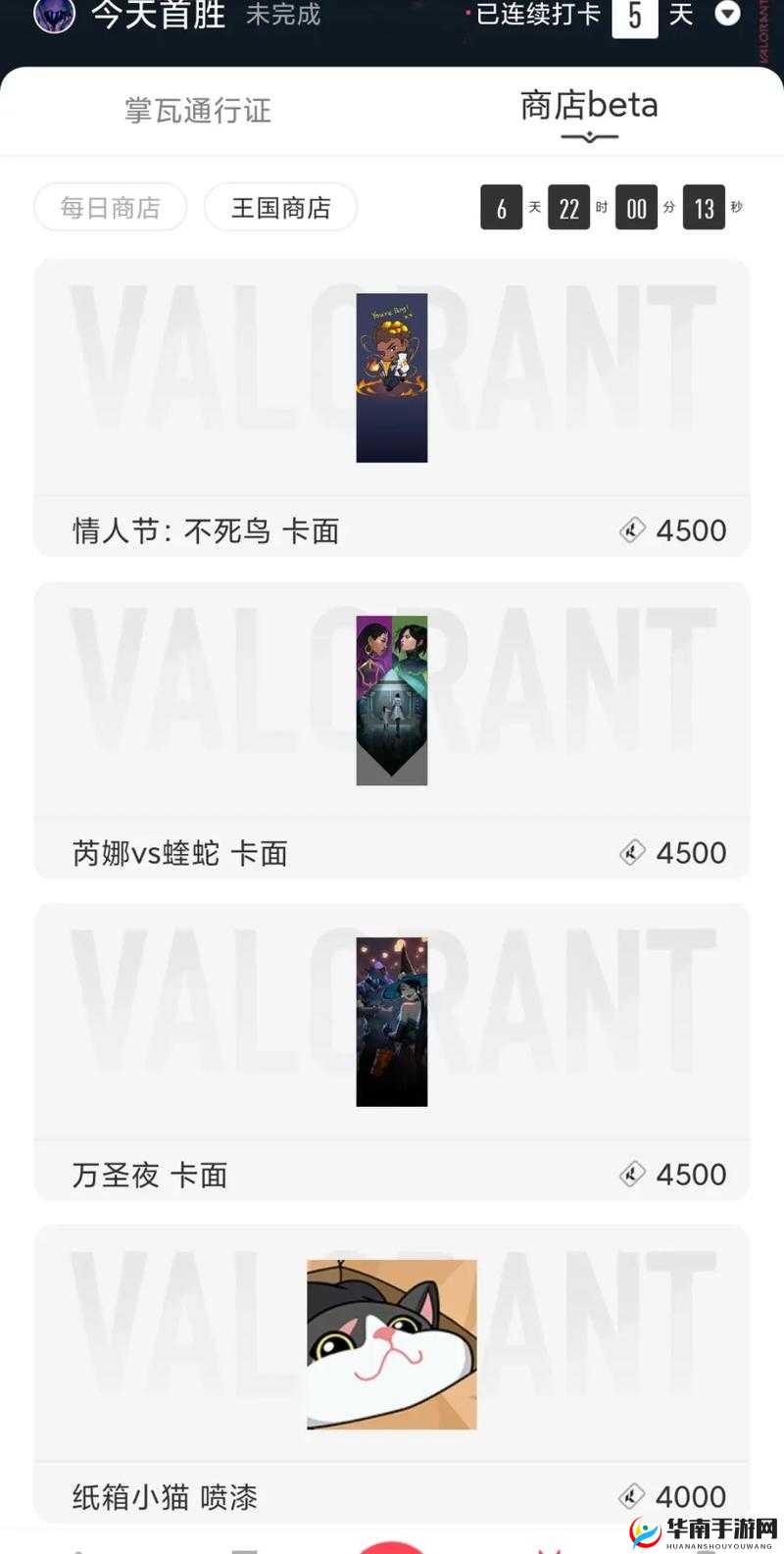Expand the dropdown arrow near 已连续打卡
This screenshot has height=1554, width=784.
(x=727, y=16)
